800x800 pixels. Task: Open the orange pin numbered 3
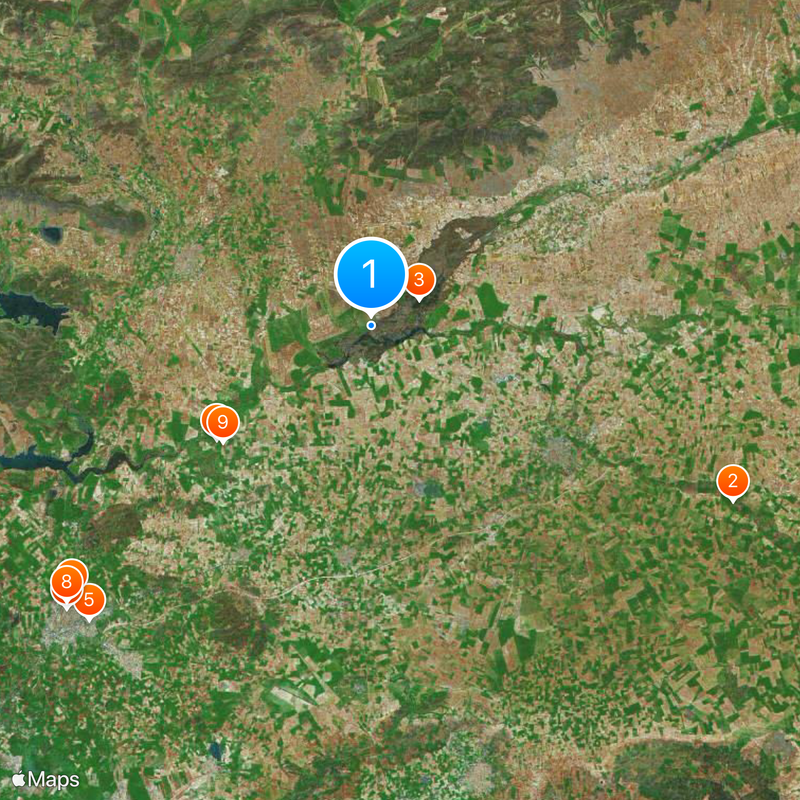coord(419,280)
